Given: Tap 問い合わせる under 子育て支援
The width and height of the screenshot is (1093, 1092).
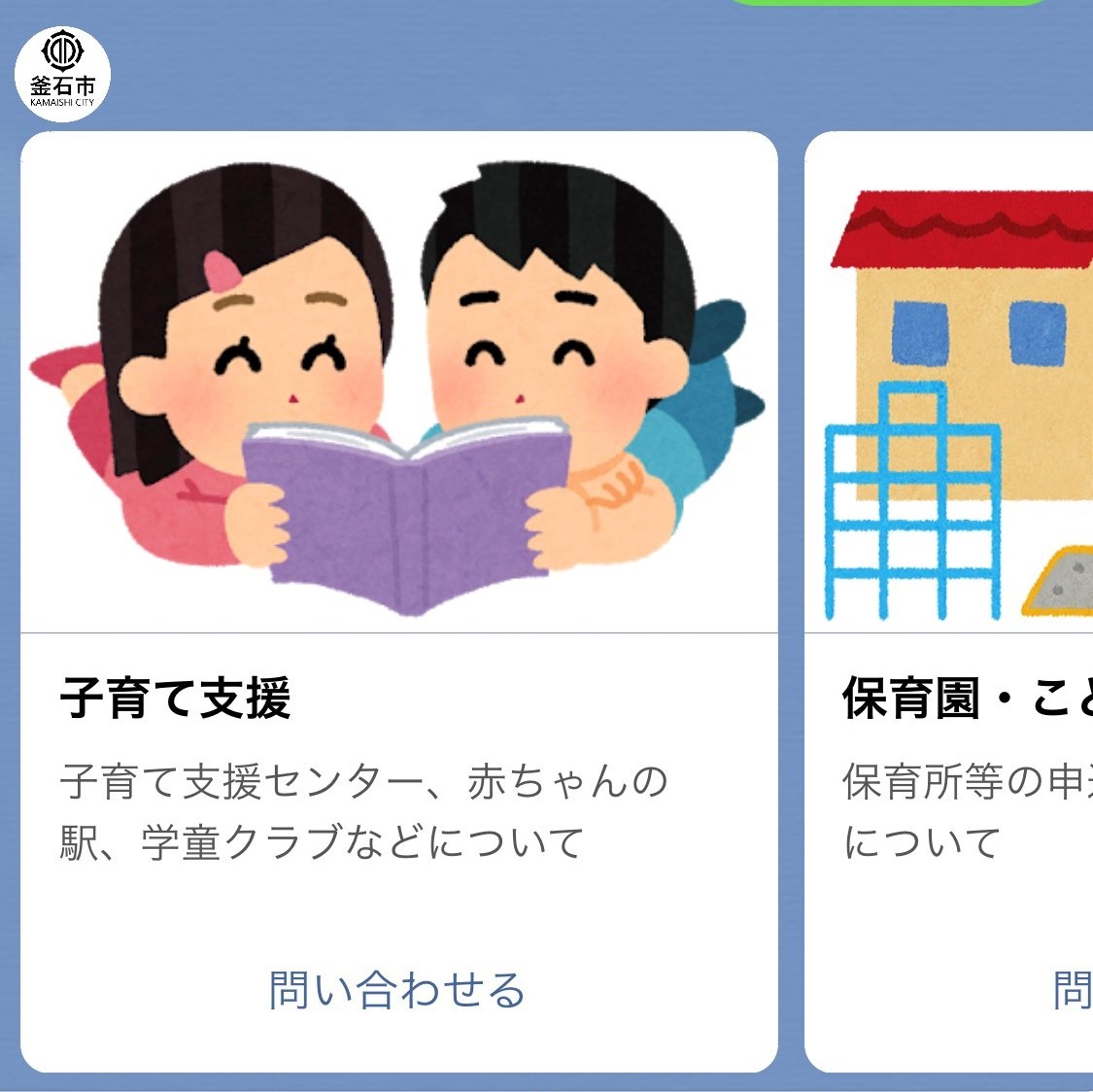Looking at the screenshot, I should [397, 990].
